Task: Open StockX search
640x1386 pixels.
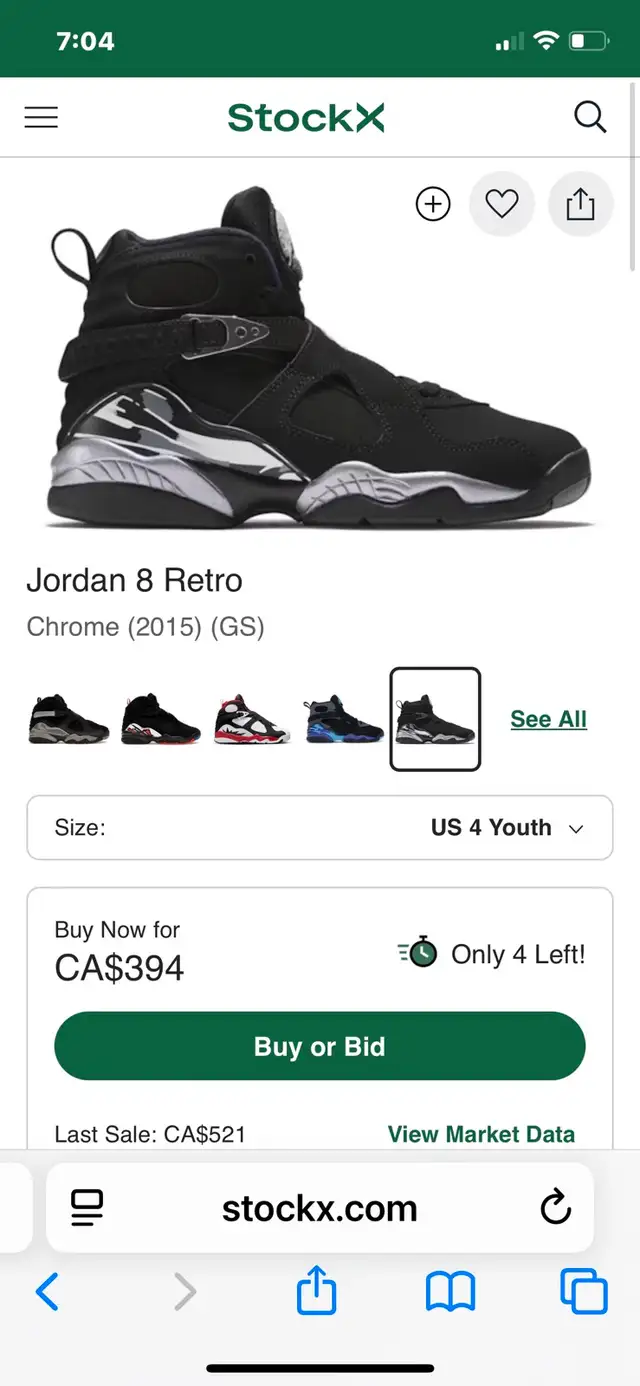Action: (x=590, y=117)
